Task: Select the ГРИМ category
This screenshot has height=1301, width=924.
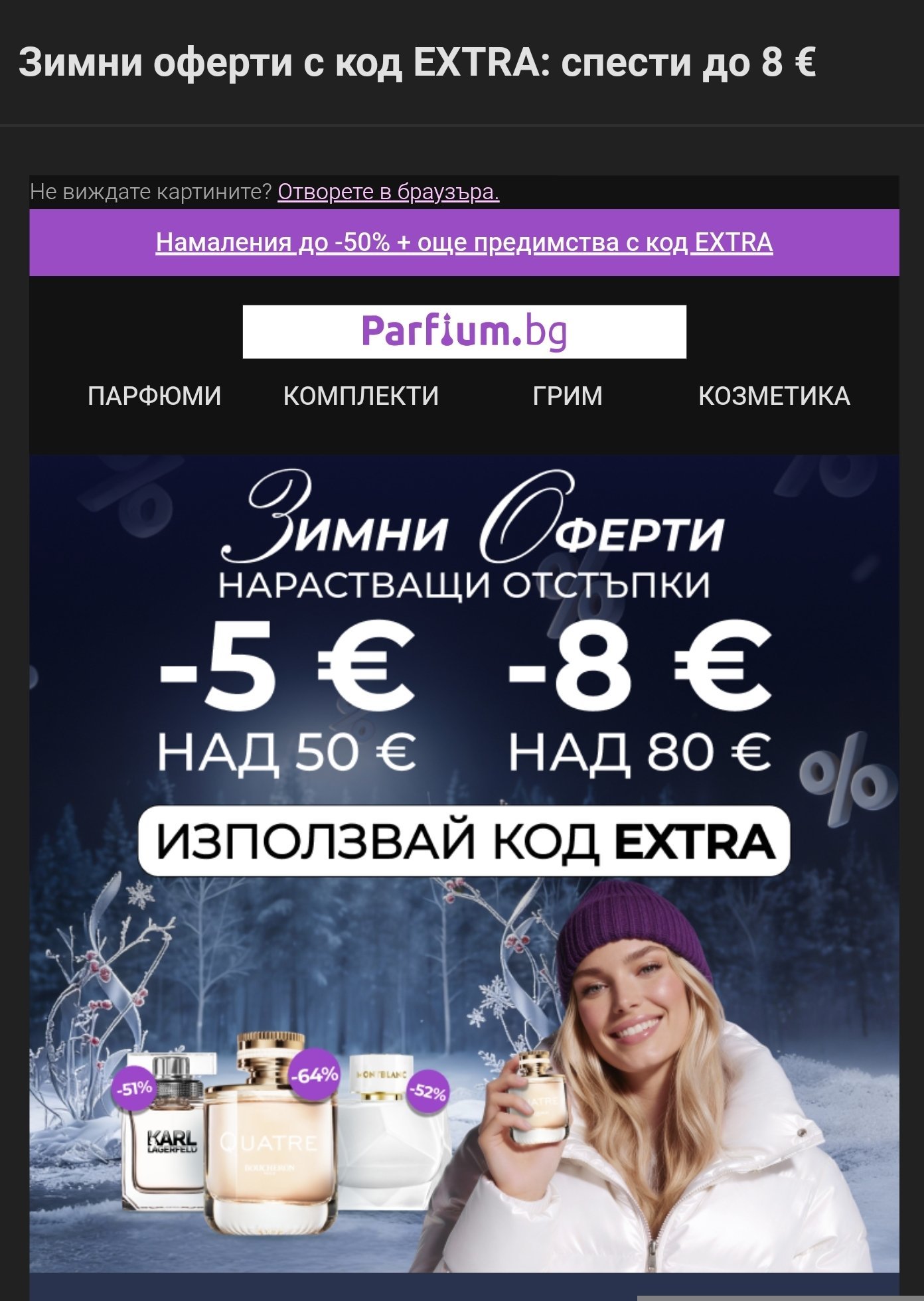Action: click(568, 396)
